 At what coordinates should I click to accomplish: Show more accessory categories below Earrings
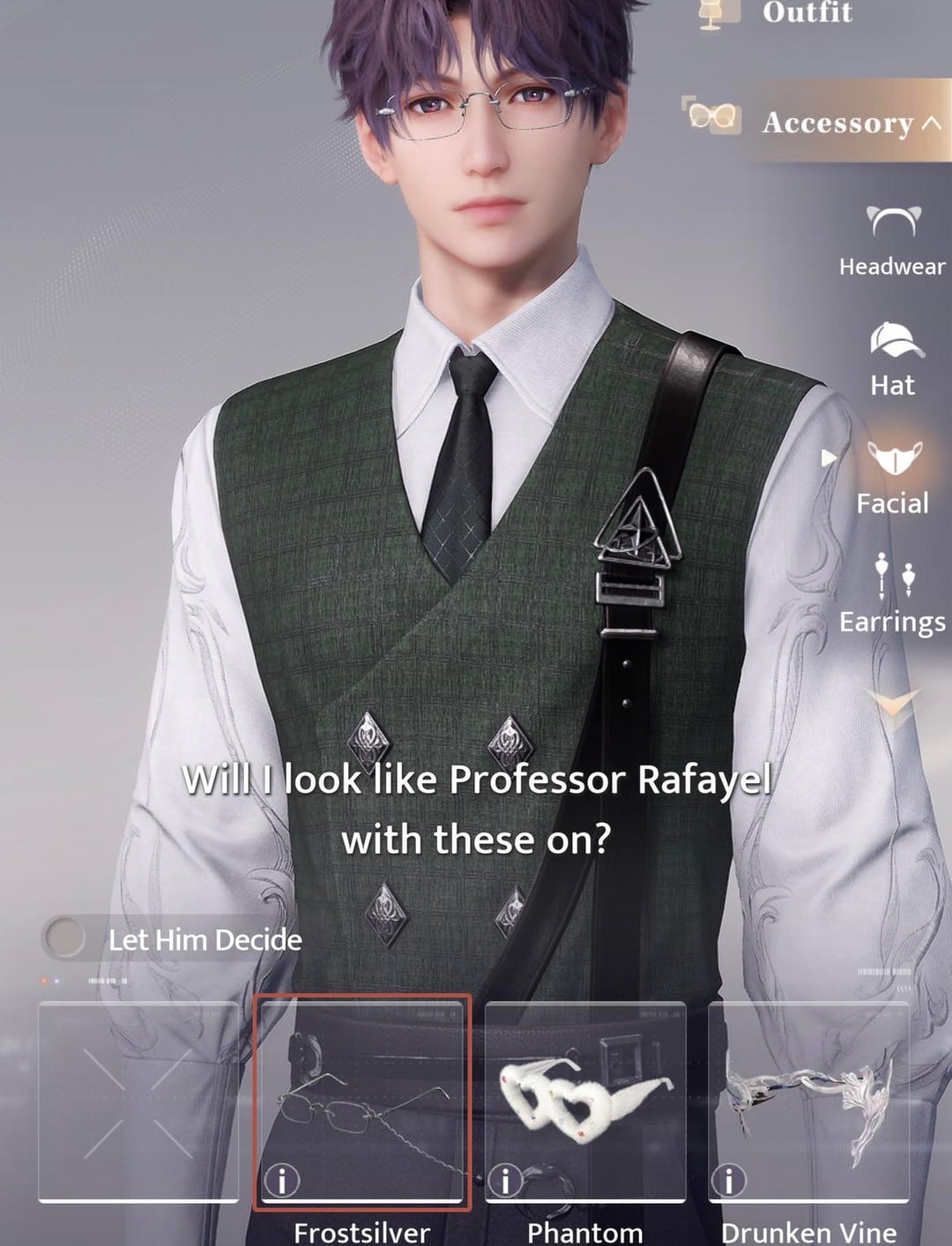coord(892,705)
